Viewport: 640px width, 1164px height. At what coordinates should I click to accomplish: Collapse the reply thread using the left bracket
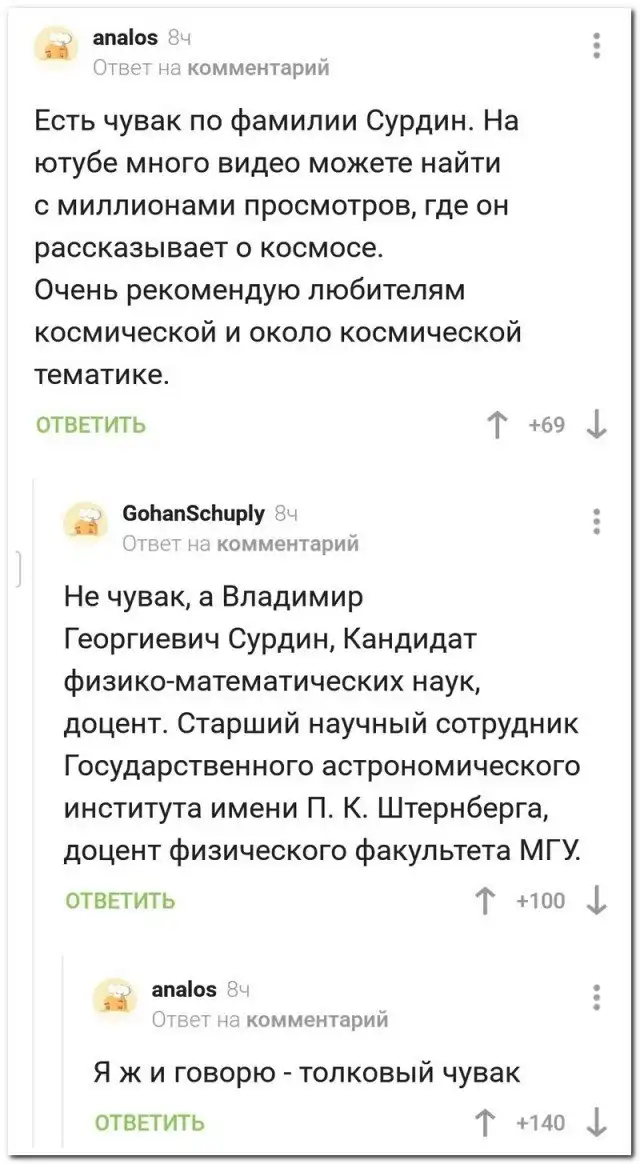(20, 568)
